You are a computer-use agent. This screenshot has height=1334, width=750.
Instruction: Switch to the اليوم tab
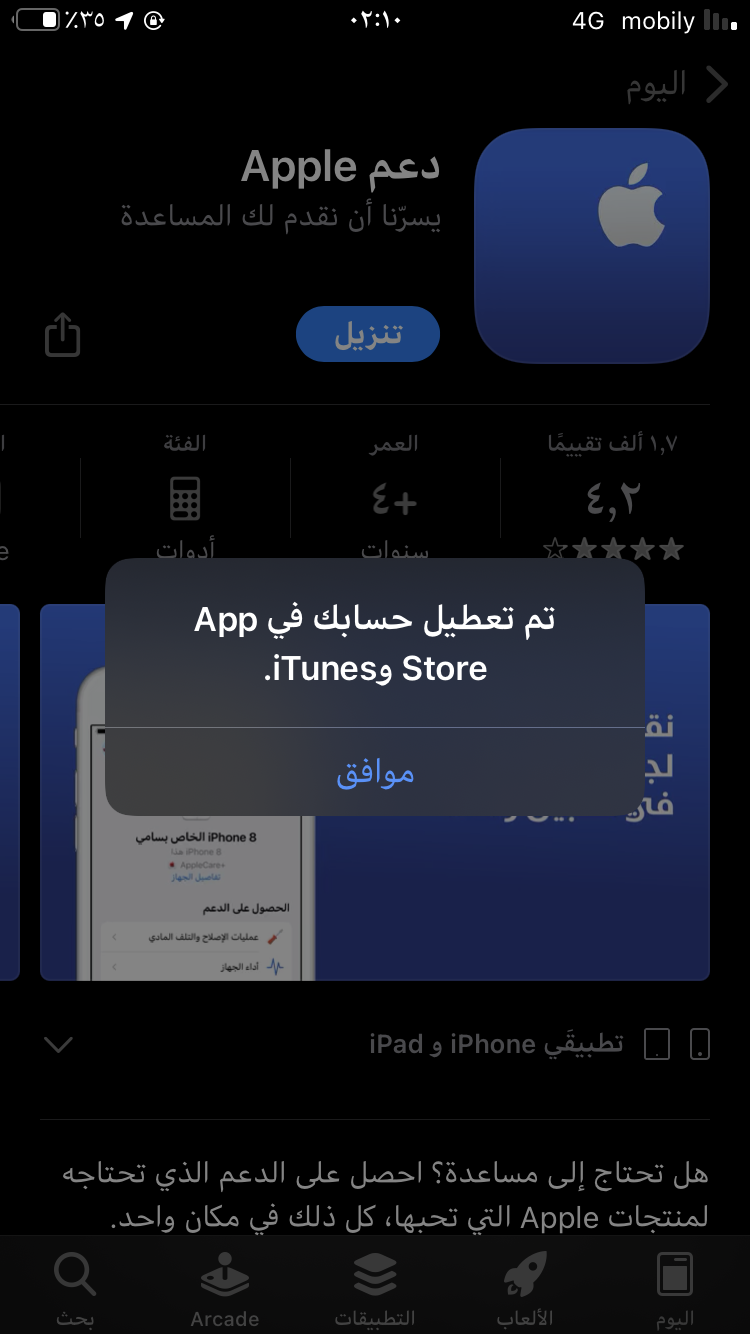674,1288
